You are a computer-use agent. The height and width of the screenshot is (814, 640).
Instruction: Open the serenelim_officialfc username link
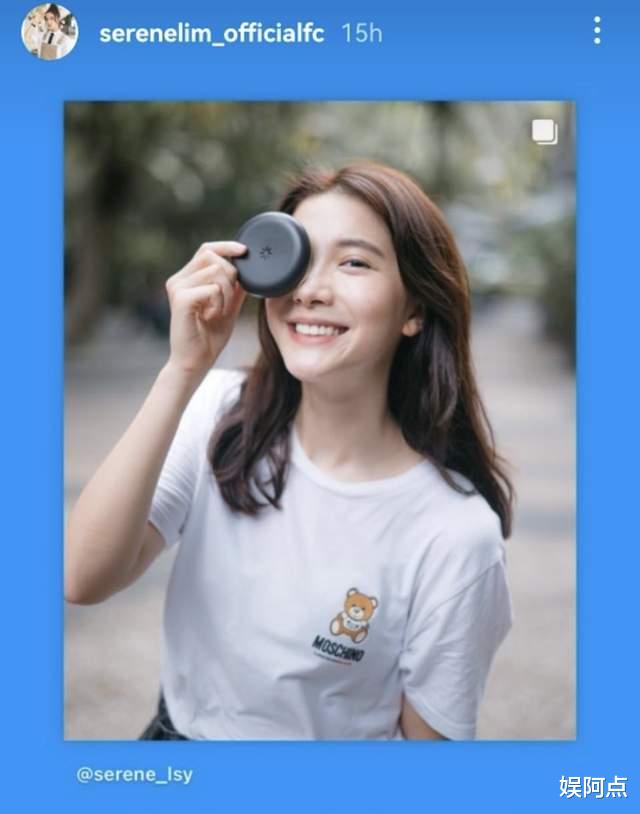point(211,33)
